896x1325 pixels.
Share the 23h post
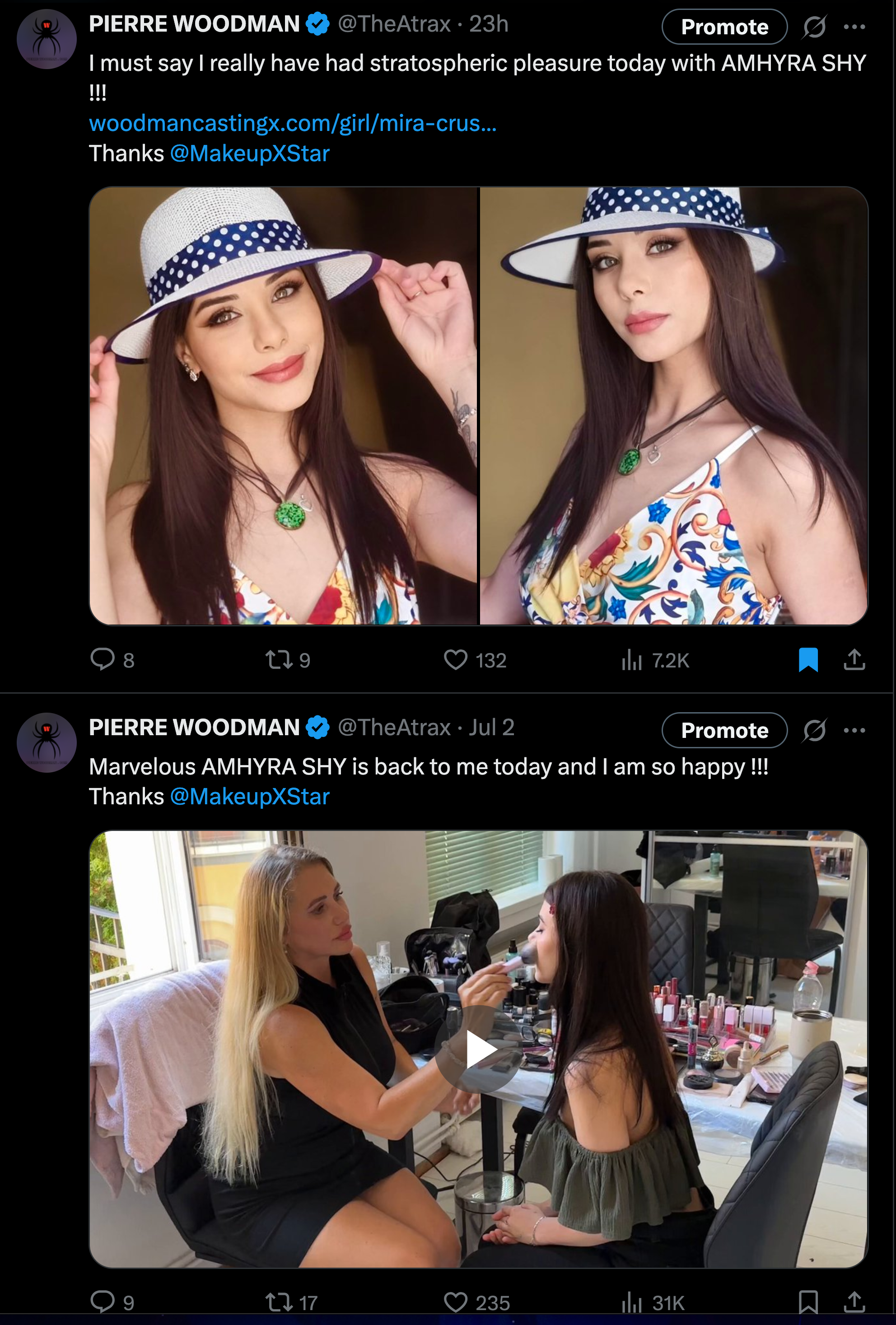tap(854, 660)
